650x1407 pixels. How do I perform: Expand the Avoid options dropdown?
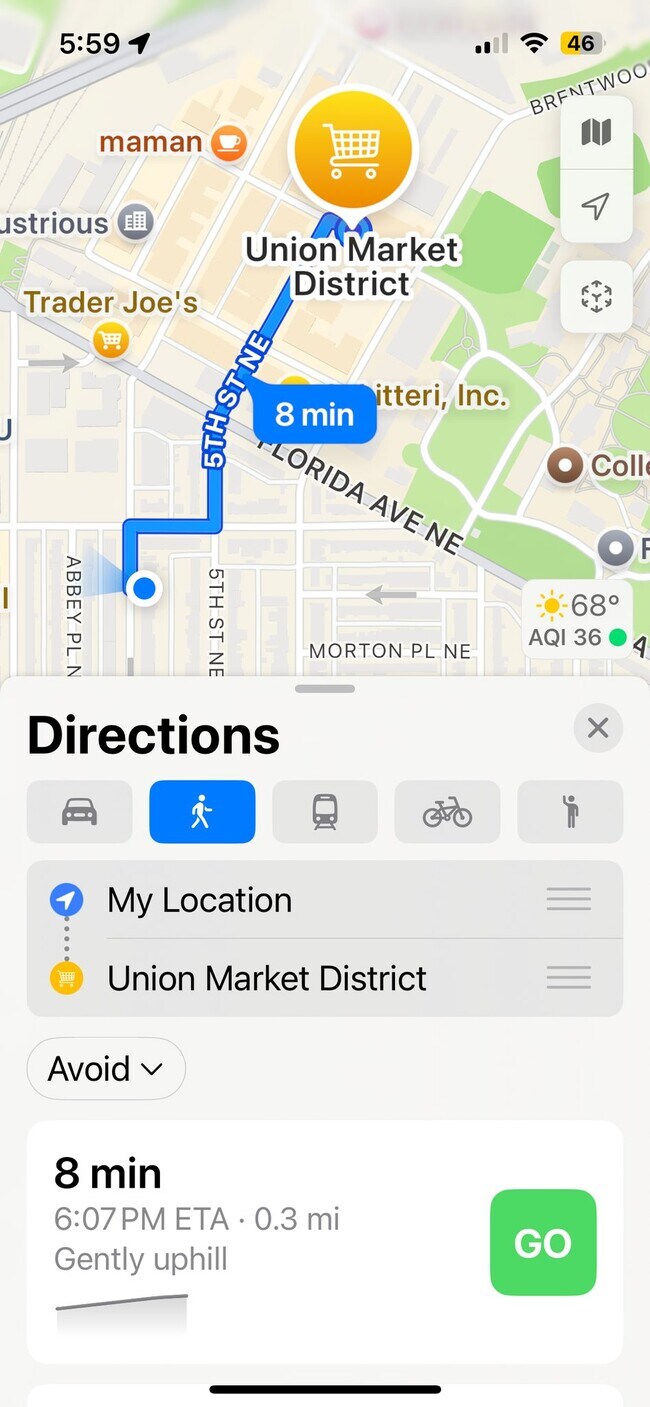tap(106, 1069)
